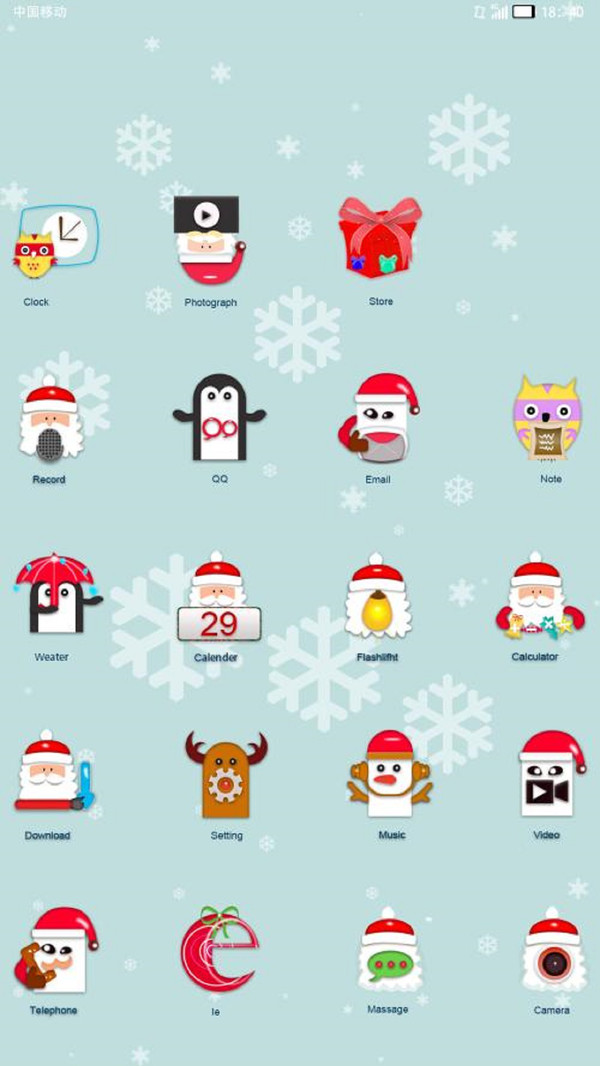Open the Calender showing 29
600x1066 pixels.
tap(218, 599)
